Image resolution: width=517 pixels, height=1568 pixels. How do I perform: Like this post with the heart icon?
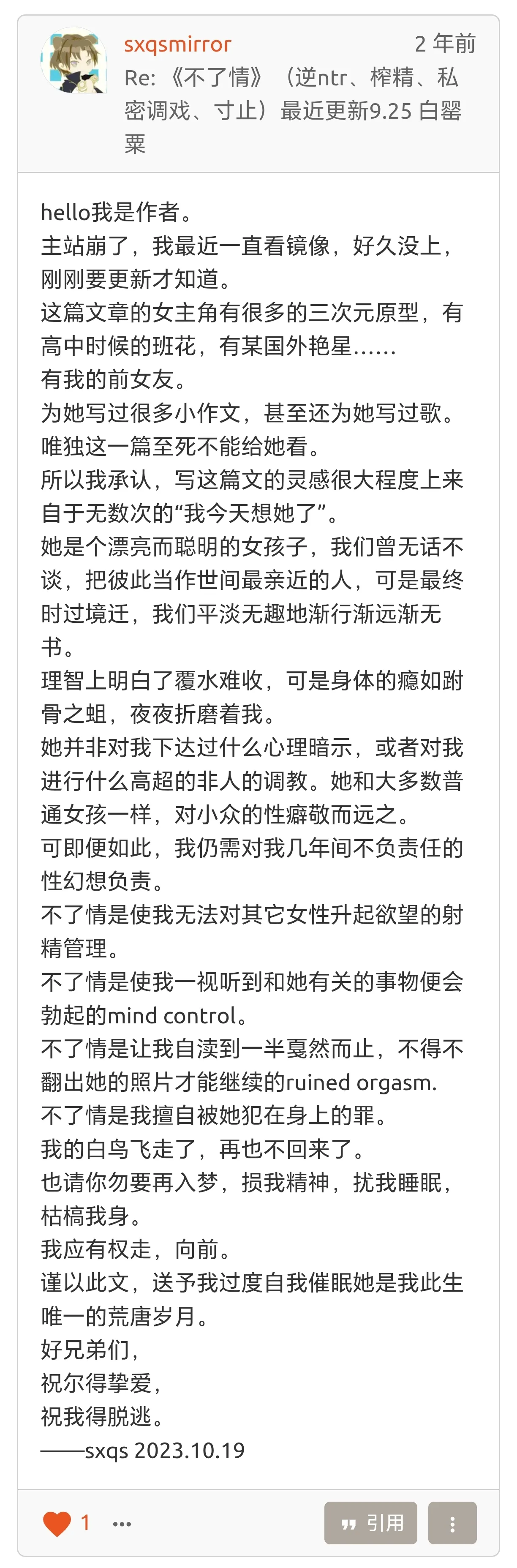[57, 1524]
